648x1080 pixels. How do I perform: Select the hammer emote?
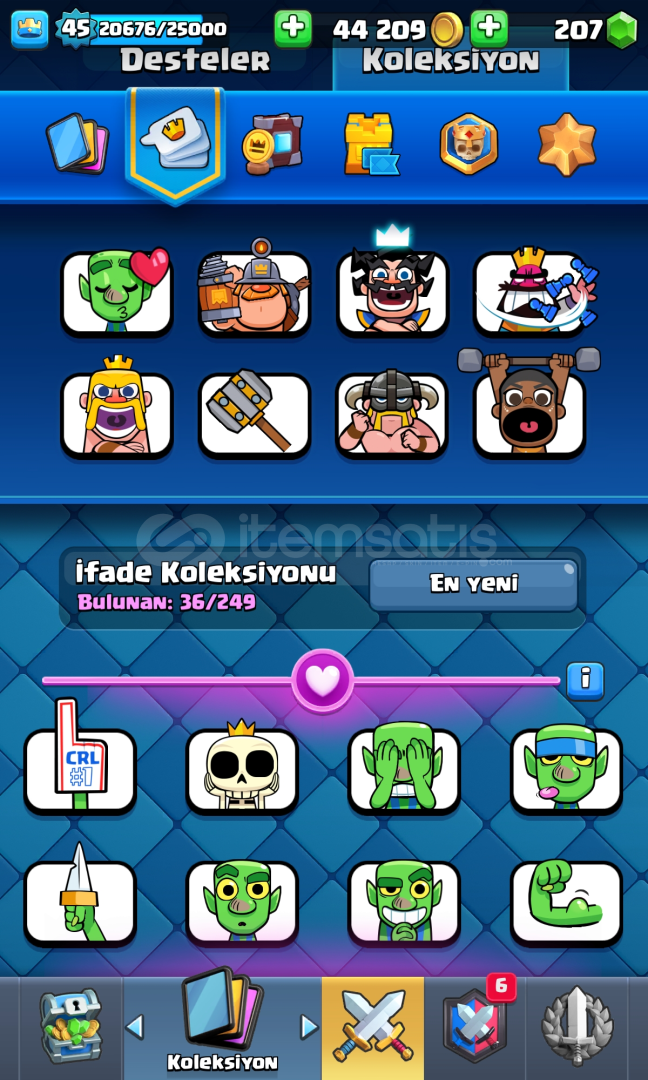pyautogui.click(x=254, y=415)
